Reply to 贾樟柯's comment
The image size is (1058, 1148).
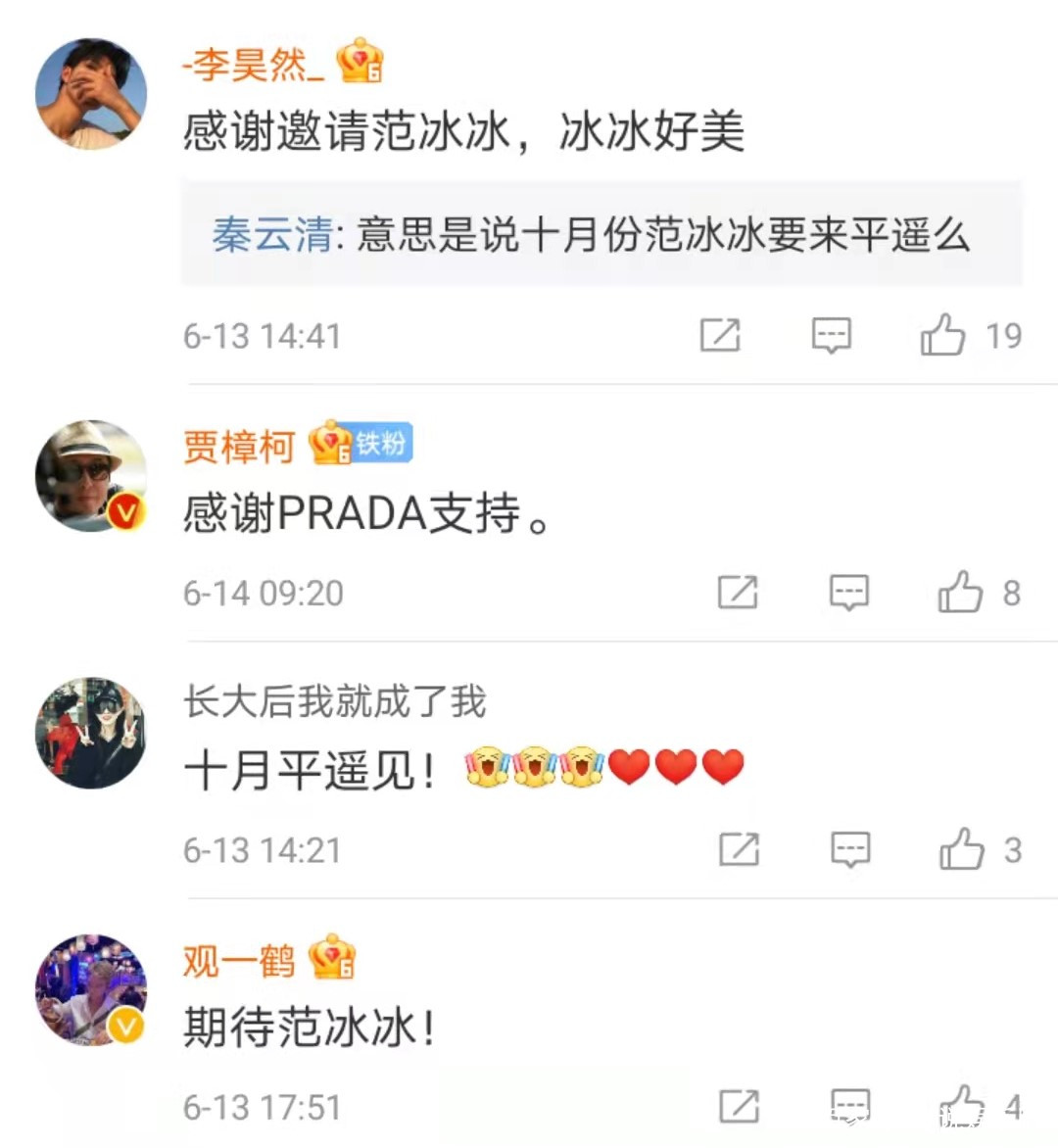click(848, 593)
